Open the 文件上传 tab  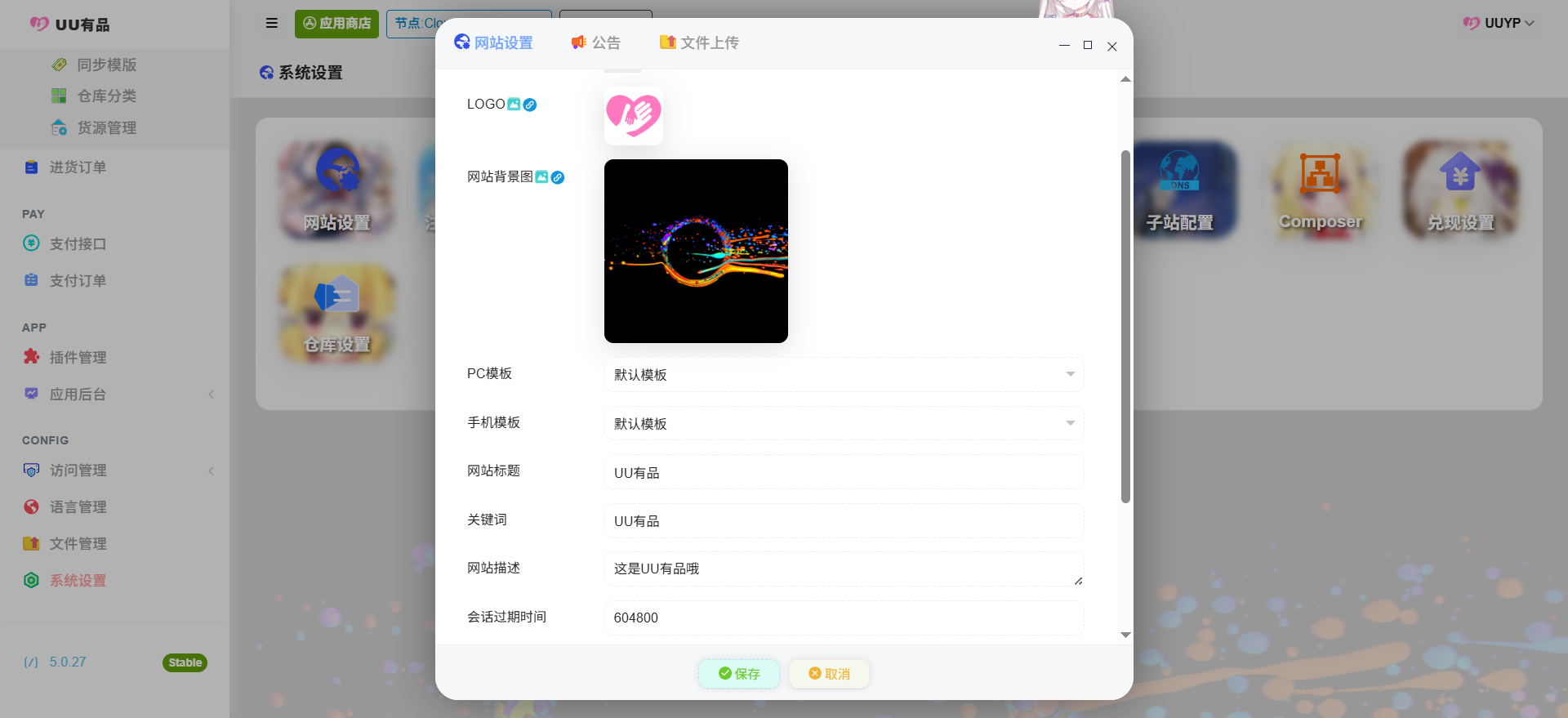click(x=699, y=42)
